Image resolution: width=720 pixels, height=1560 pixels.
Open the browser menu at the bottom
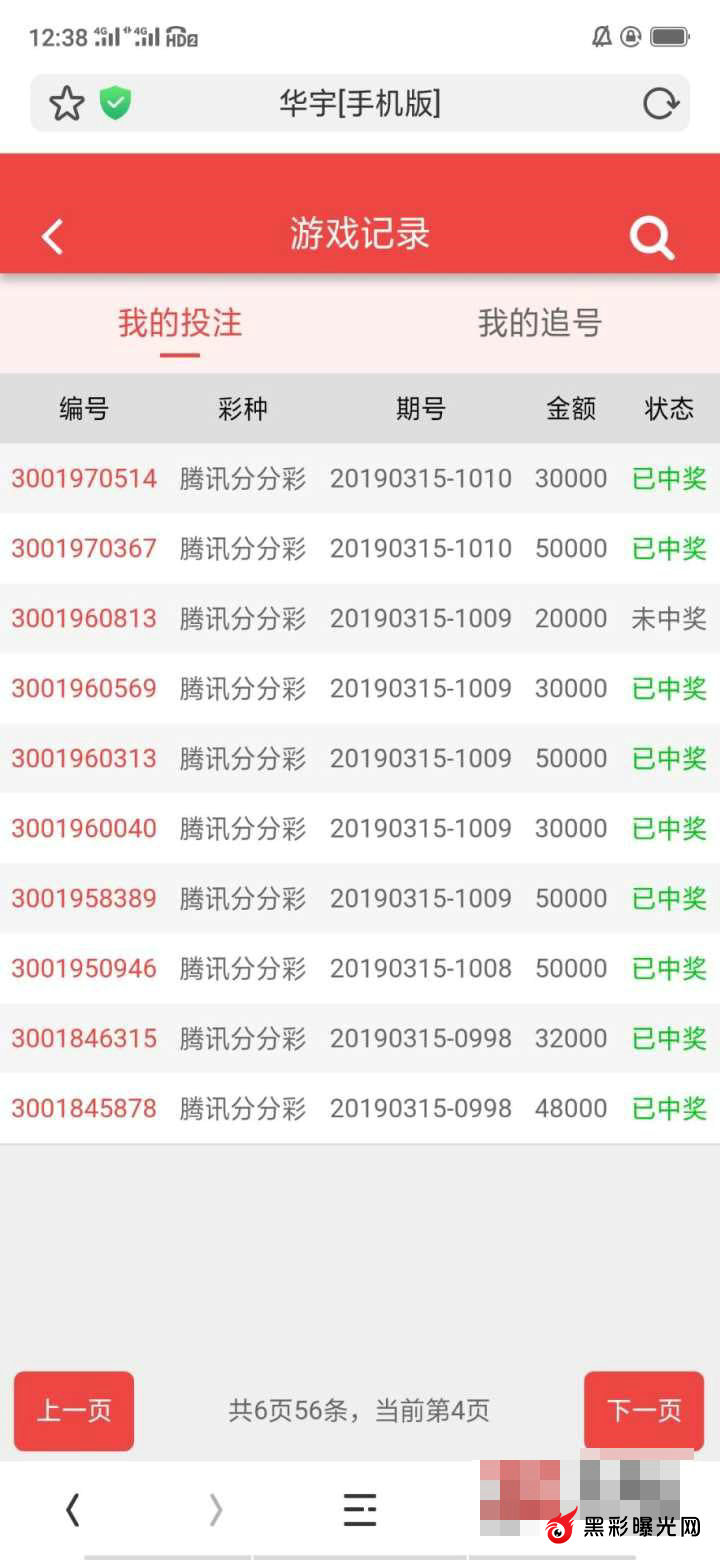pyautogui.click(x=360, y=1509)
